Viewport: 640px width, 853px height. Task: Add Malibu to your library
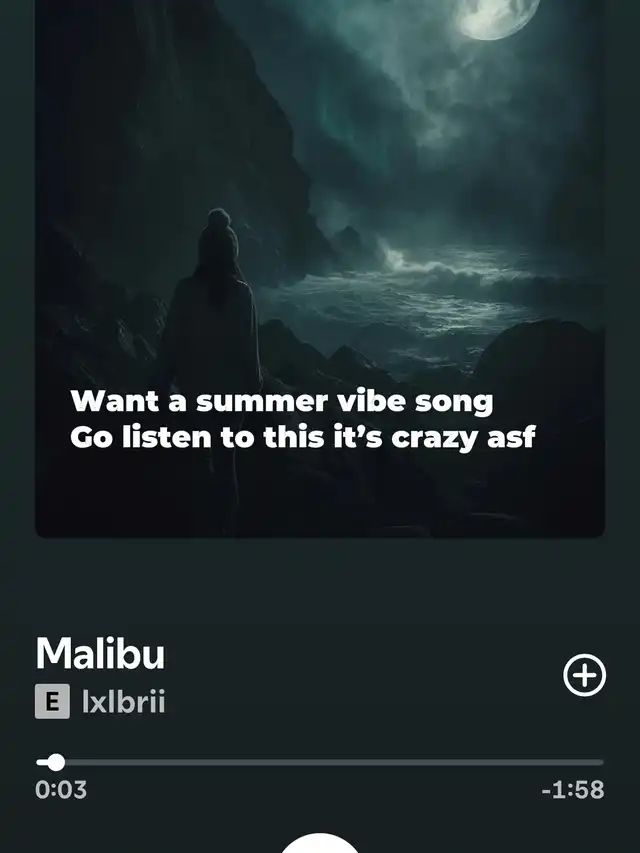tap(585, 677)
